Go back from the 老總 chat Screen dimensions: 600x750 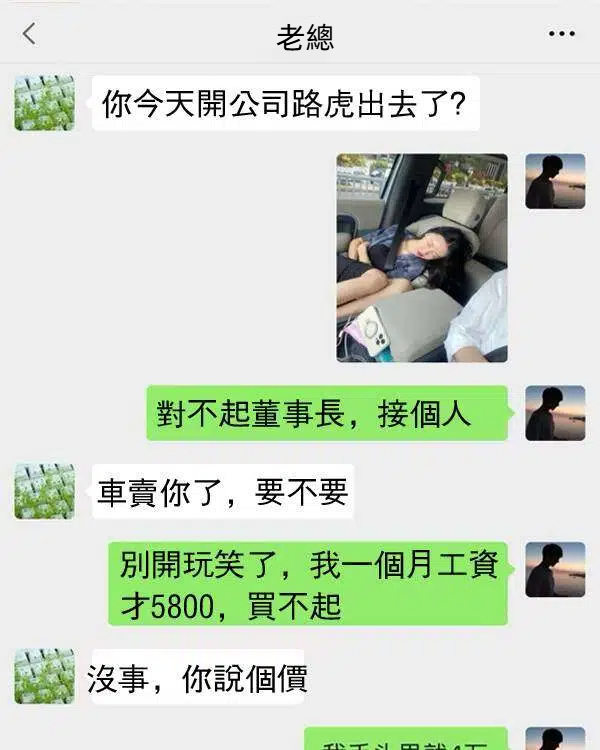29,34
